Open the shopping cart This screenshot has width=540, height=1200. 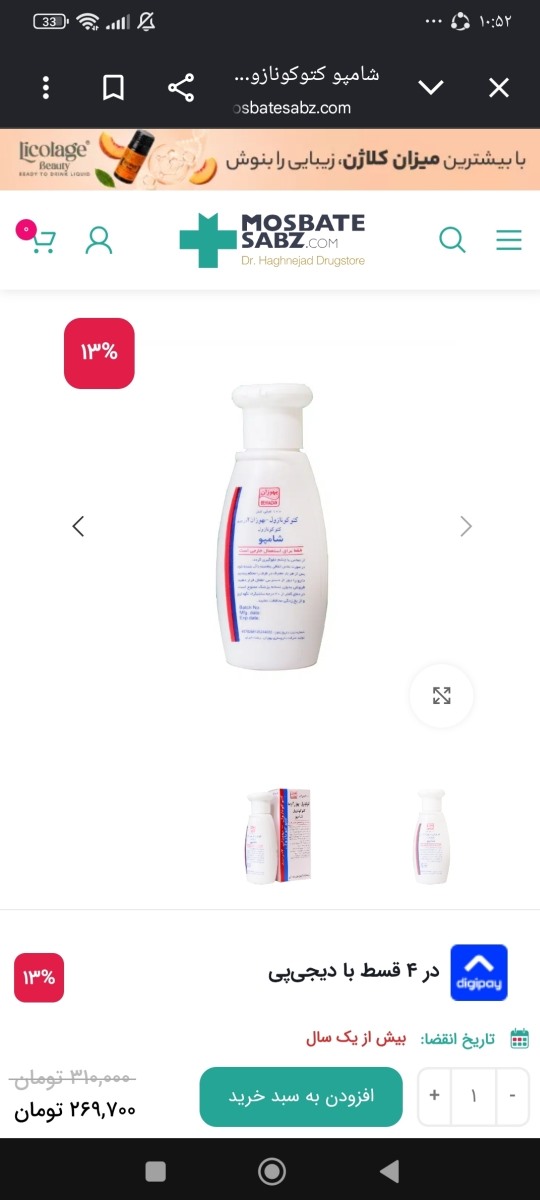click(x=38, y=238)
